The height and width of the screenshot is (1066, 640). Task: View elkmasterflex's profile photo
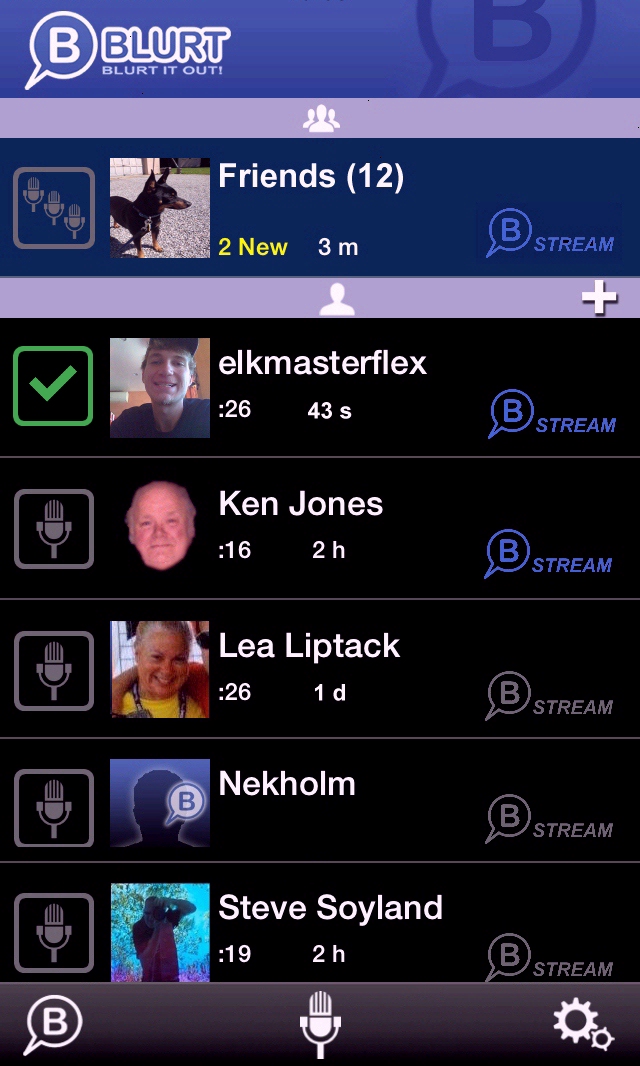tap(160, 388)
